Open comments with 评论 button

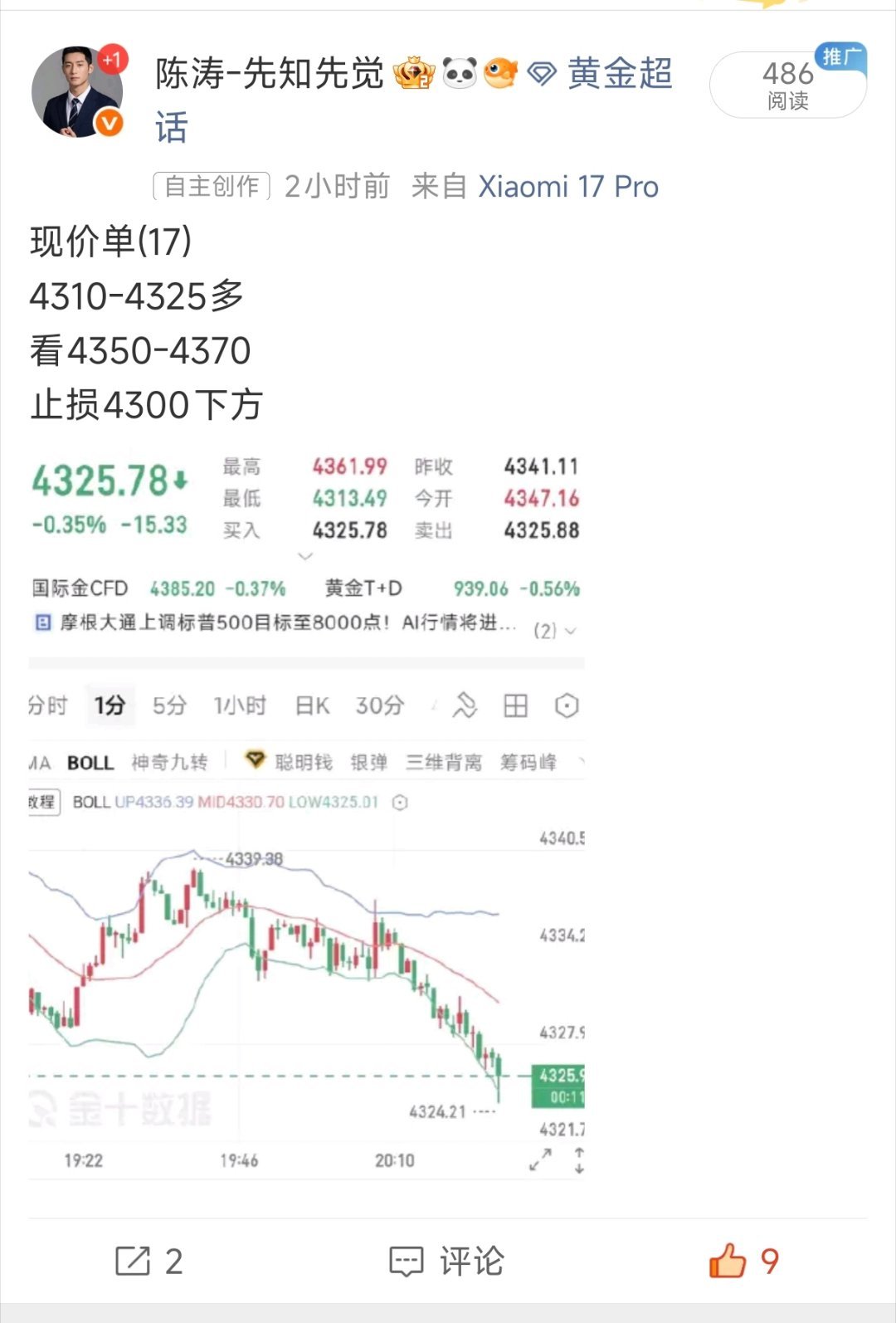point(447,1262)
